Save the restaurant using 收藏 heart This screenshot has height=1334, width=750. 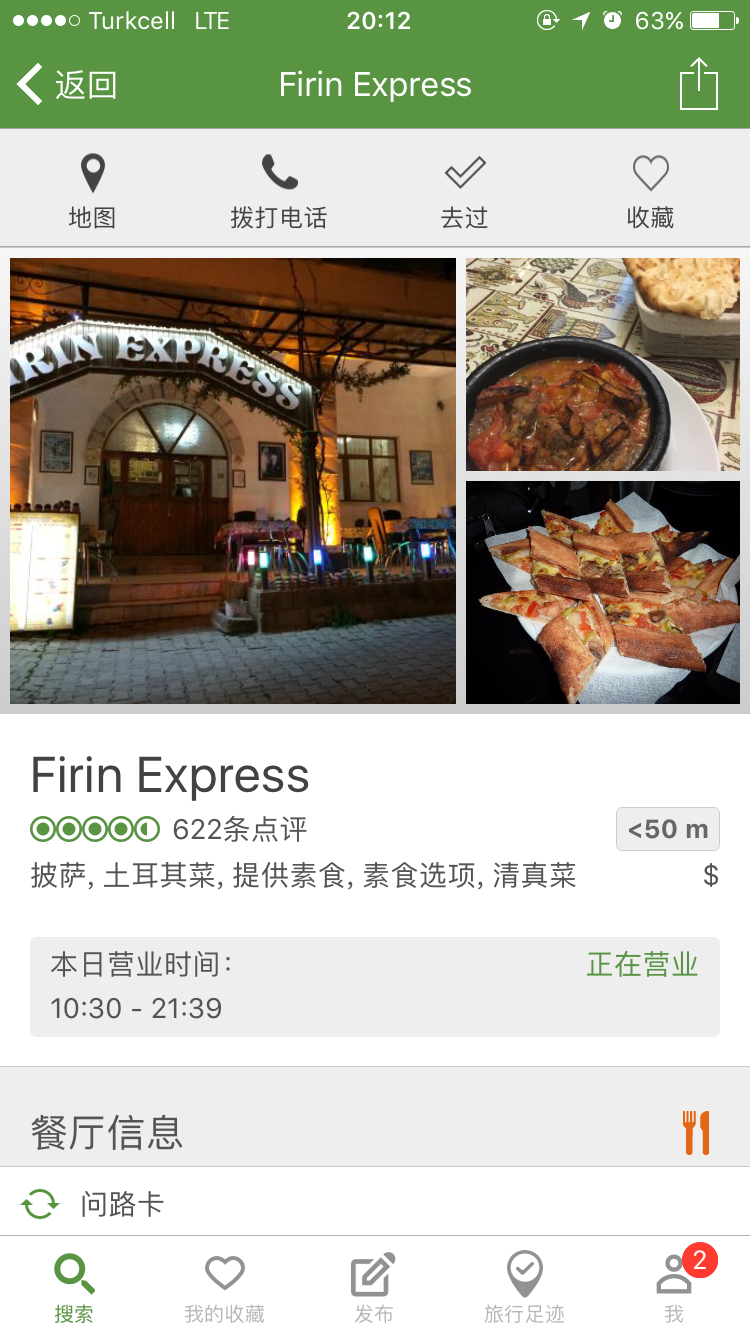coord(650,191)
